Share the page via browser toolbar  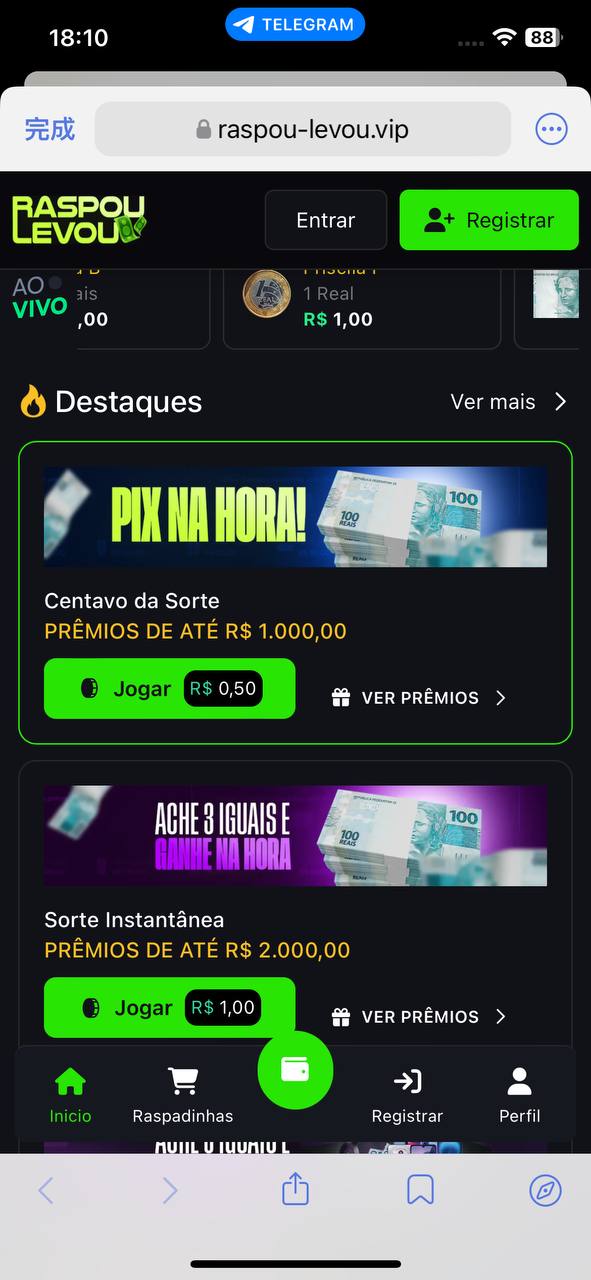295,1189
